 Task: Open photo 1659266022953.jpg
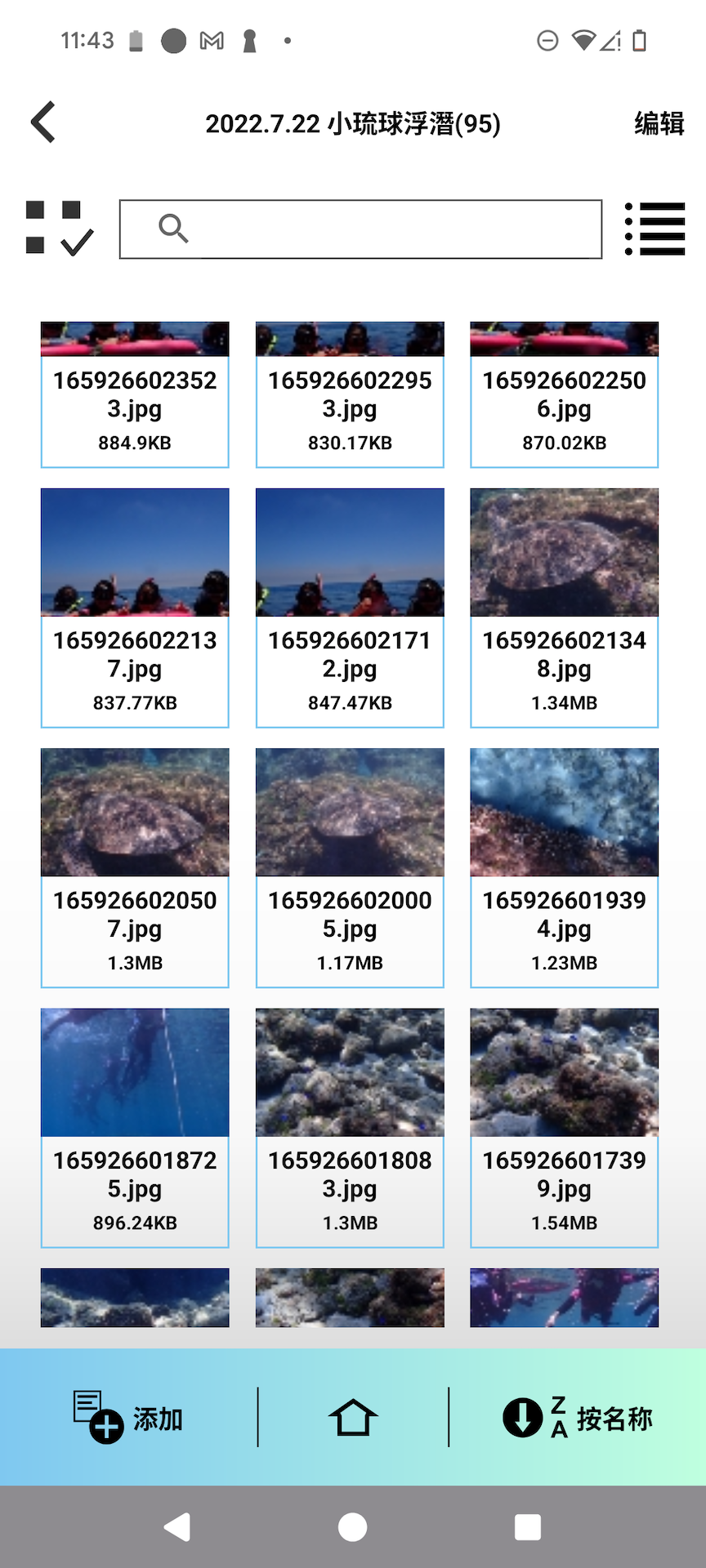[x=350, y=394]
